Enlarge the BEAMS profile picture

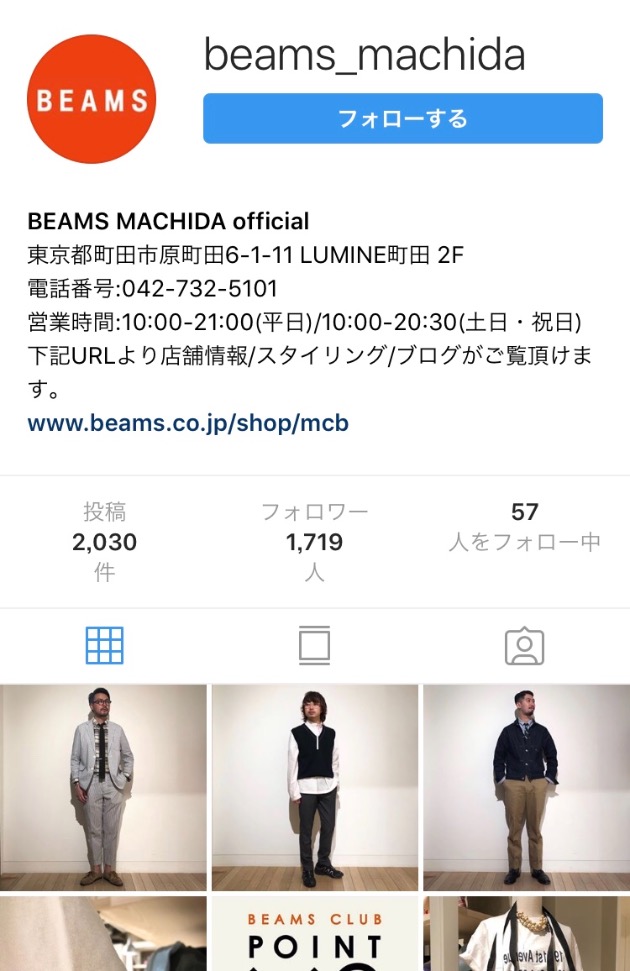tap(91, 99)
